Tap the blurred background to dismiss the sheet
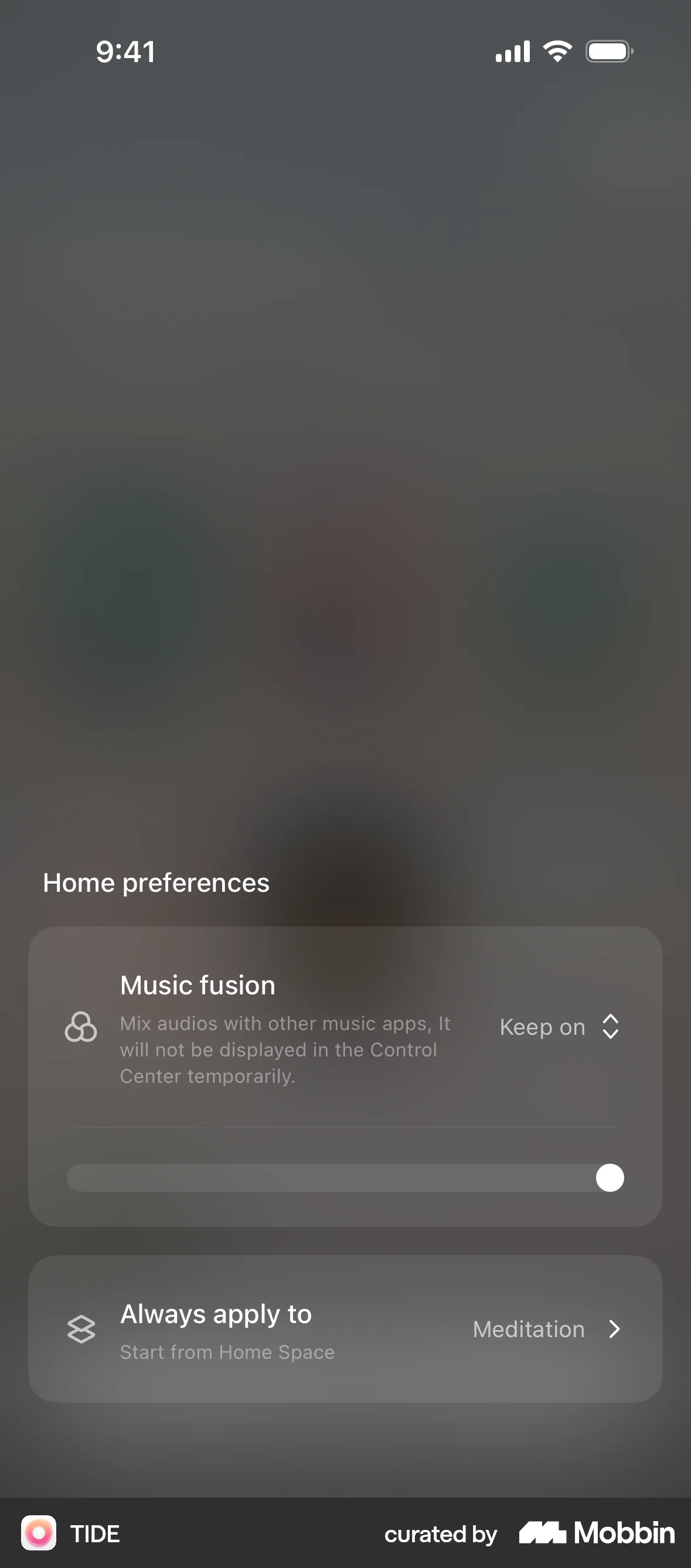Screen dimensions: 691x1568 click(345, 426)
